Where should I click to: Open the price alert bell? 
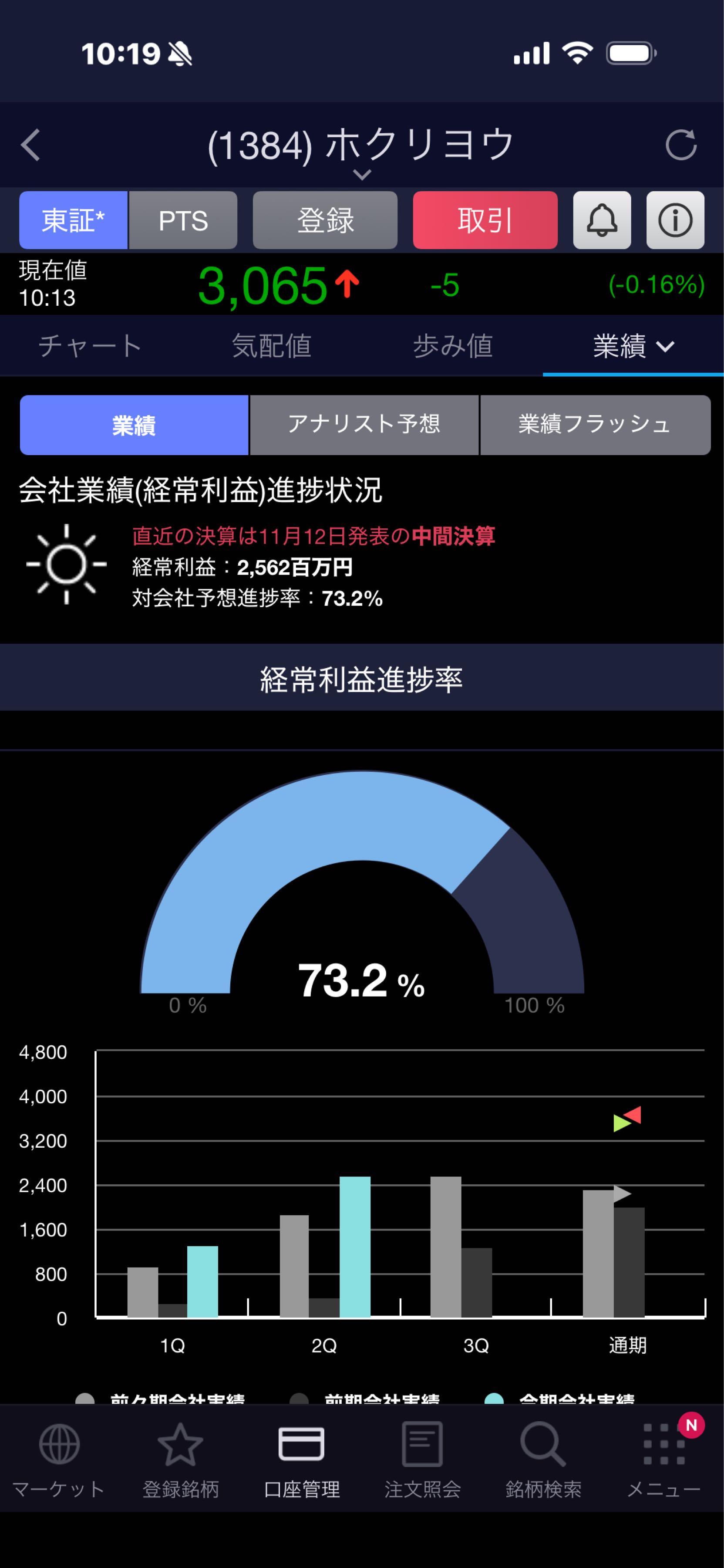(x=602, y=220)
